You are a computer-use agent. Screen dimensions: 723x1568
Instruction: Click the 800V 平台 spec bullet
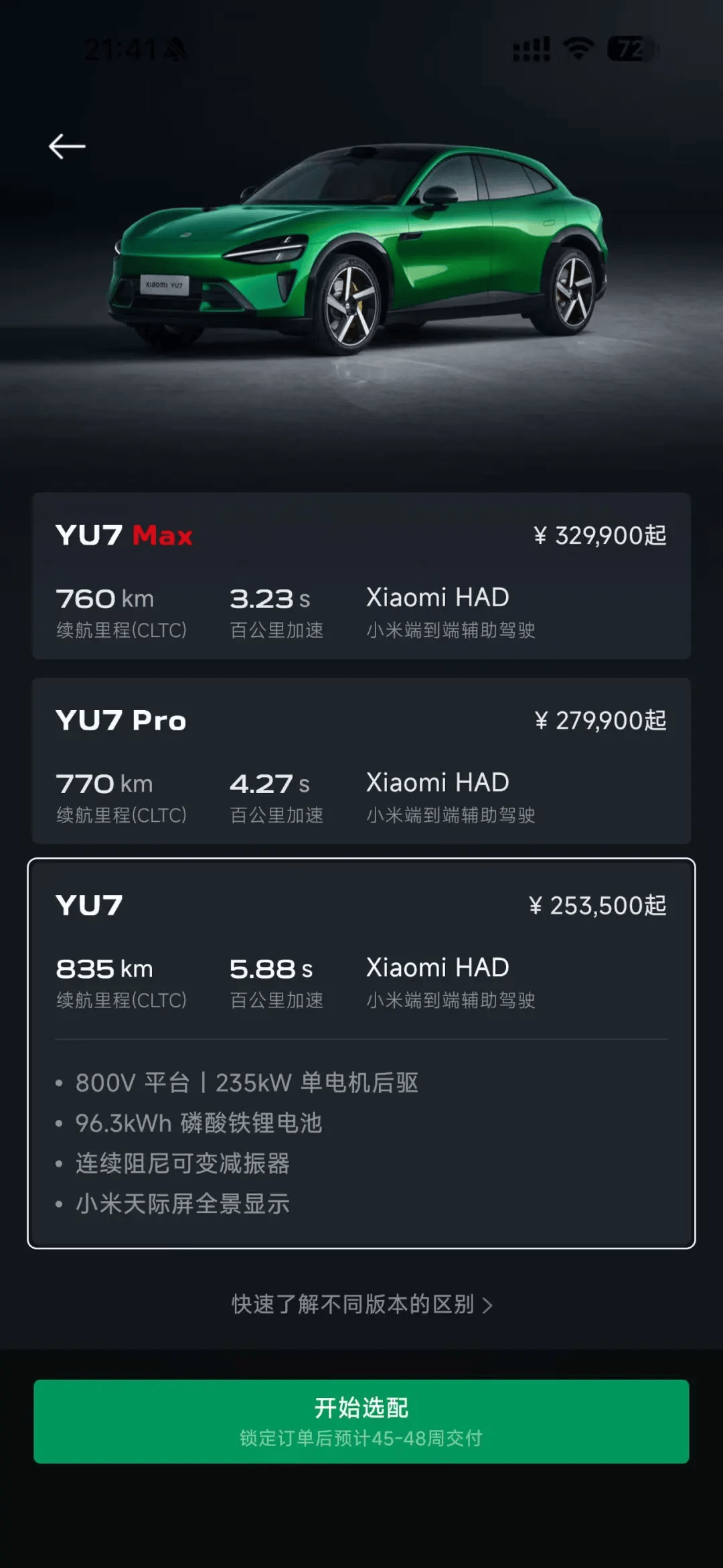point(248,1084)
